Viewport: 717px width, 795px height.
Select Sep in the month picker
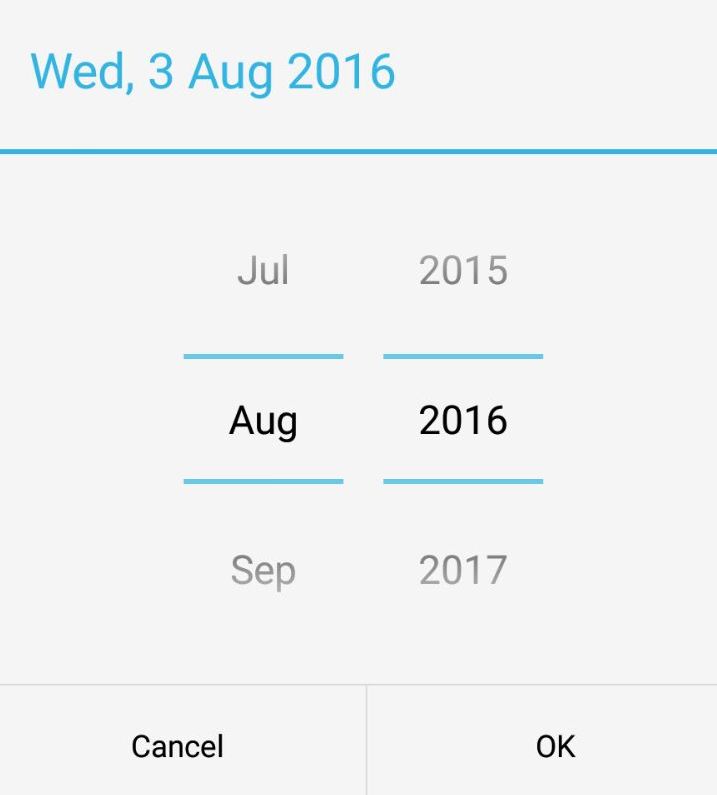click(x=263, y=570)
